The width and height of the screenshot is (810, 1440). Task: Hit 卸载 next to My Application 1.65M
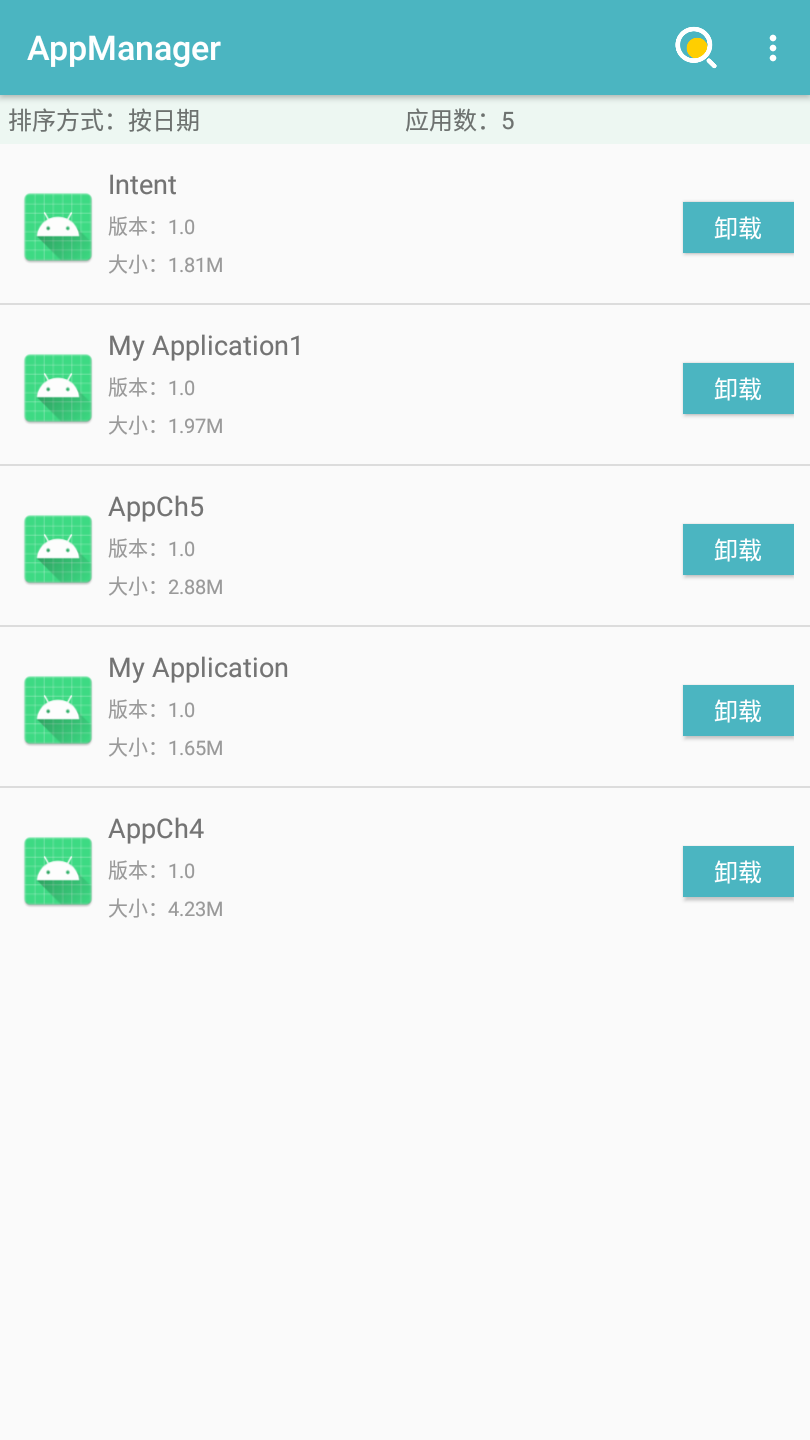click(x=738, y=711)
